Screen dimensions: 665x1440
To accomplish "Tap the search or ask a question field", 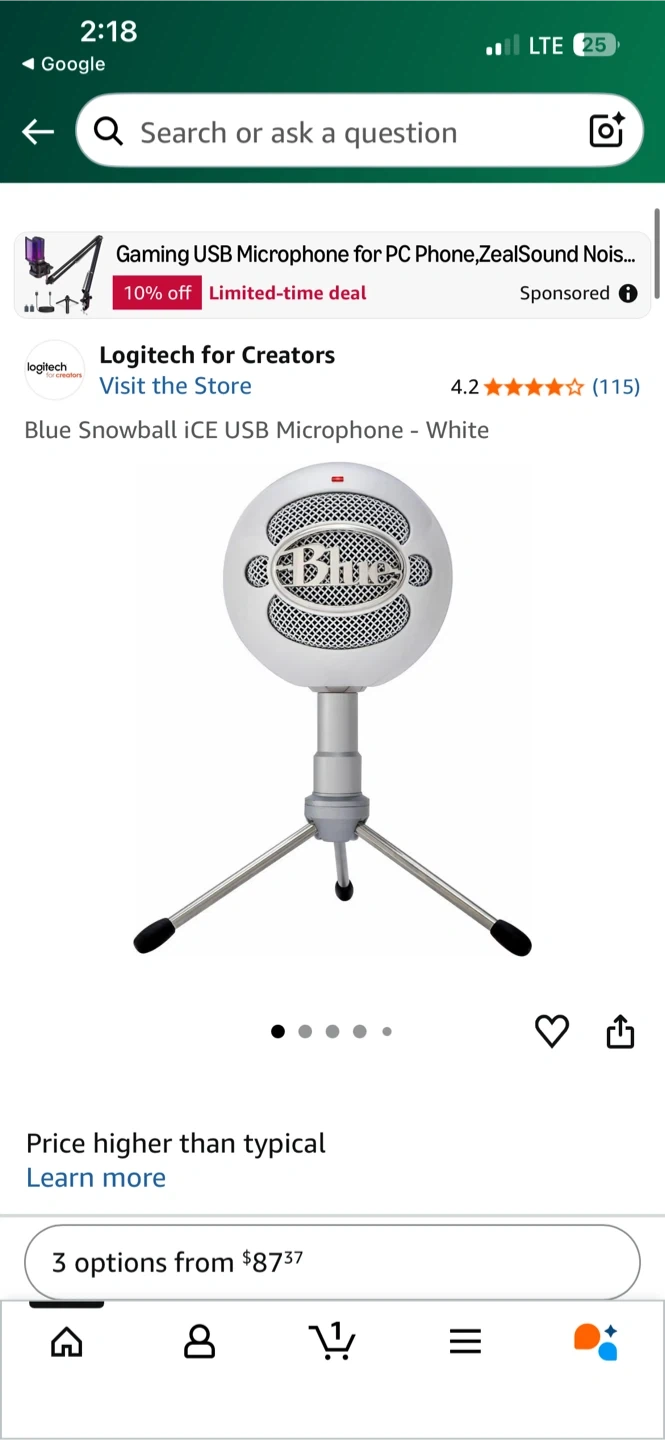I will coord(330,132).
